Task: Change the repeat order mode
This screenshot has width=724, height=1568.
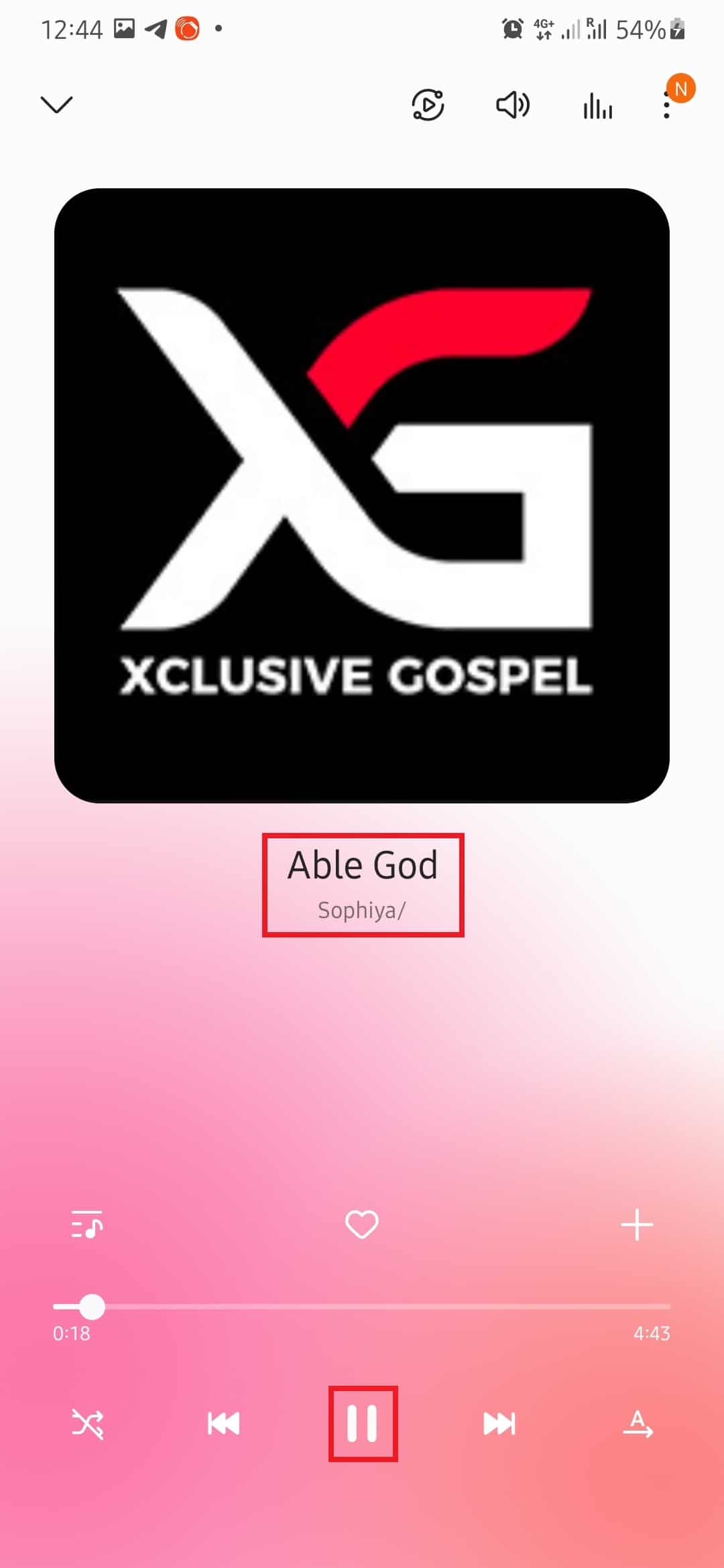Action: 638,1423
